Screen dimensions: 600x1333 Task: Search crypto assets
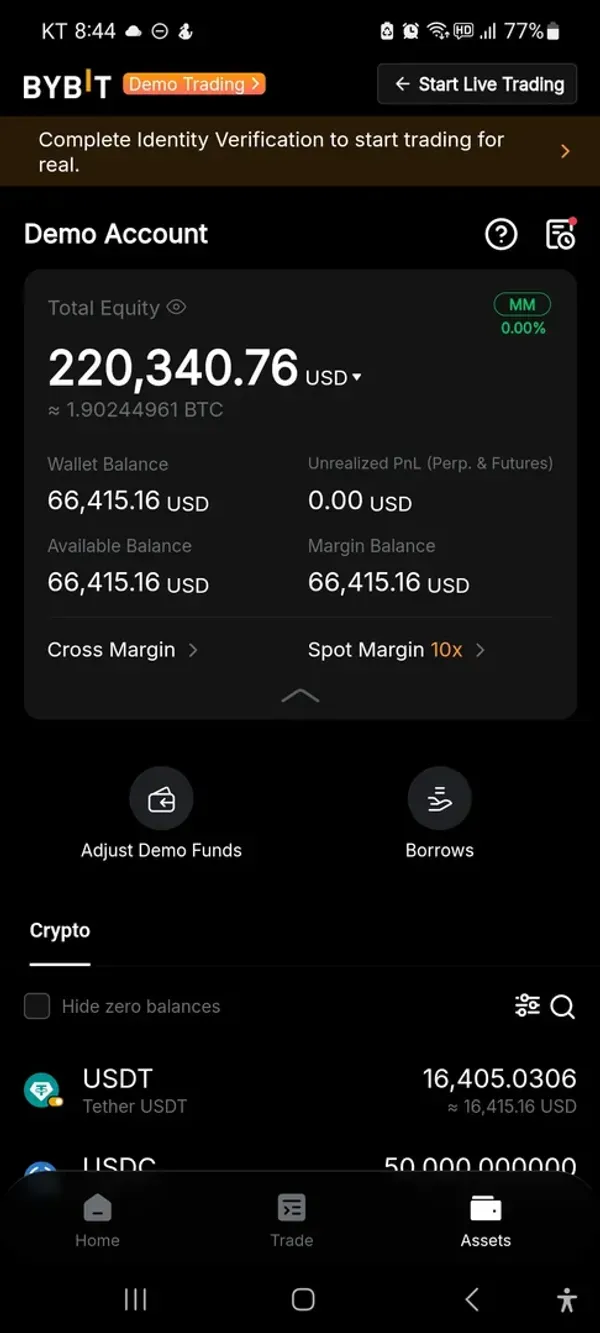pyautogui.click(x=563, y=1007)
